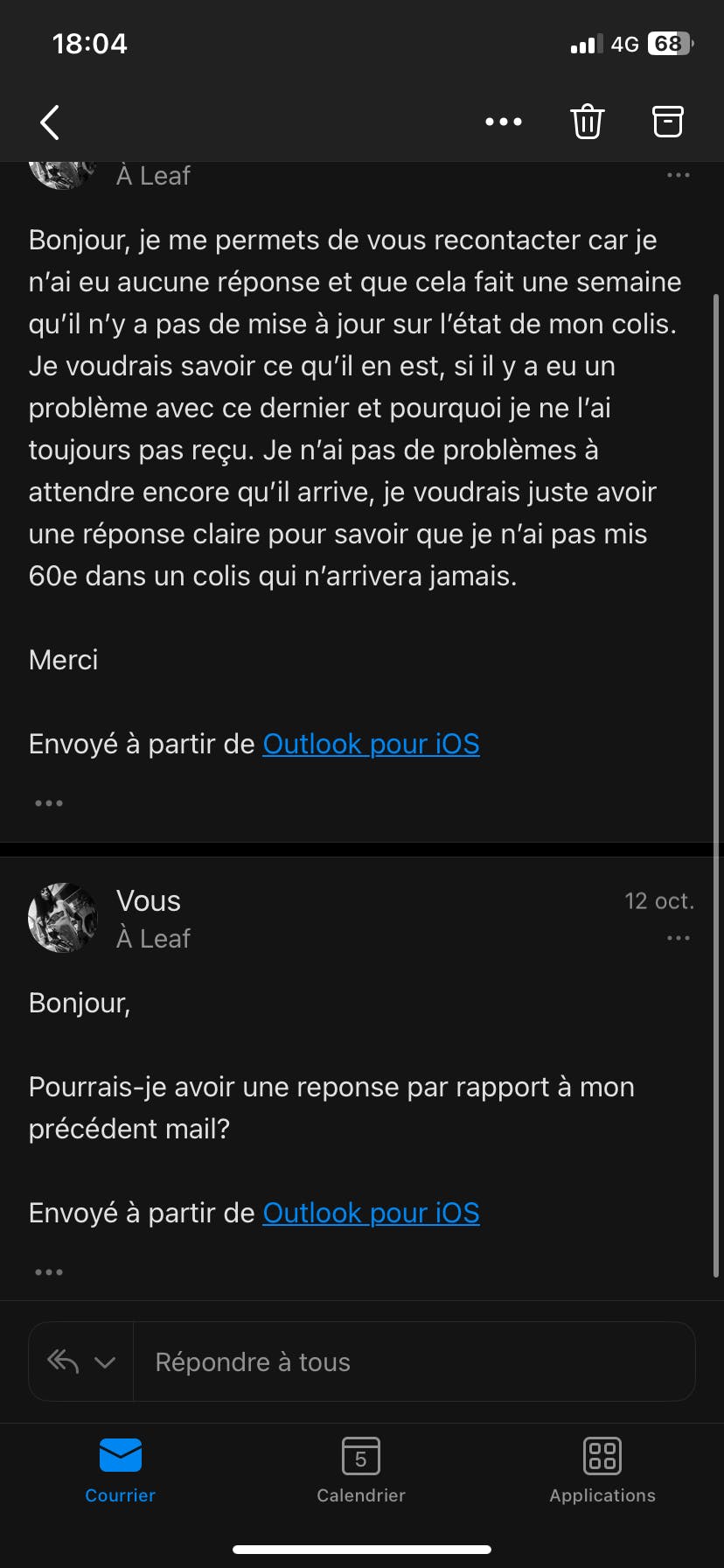Image resolution: width=724 pixels, height=1568 pixels.
Task: Switch to the Courrier tab
Action: (x=120, y=1470)
